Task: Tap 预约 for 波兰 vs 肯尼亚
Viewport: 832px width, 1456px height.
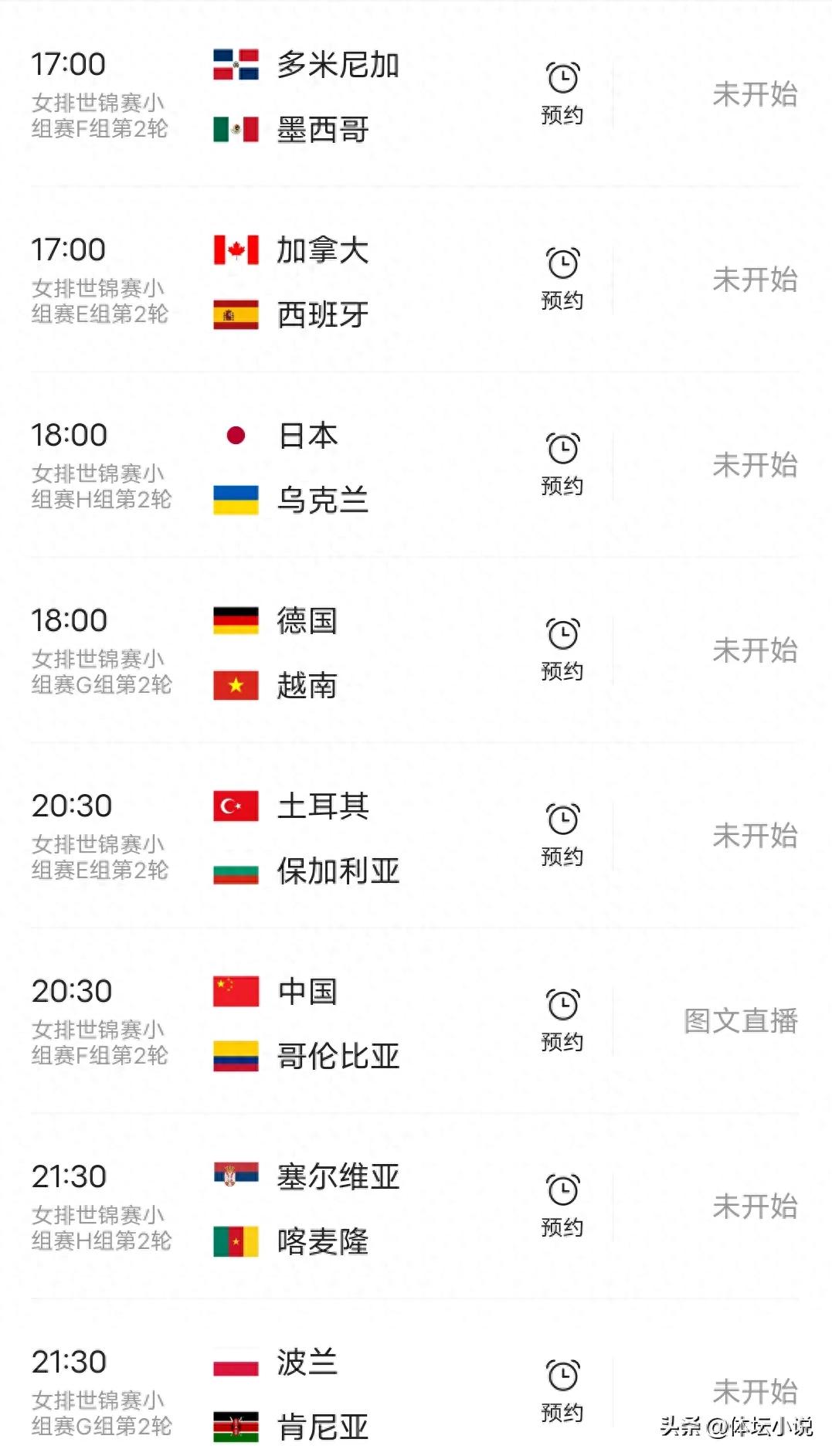Action: point(562,1391)
